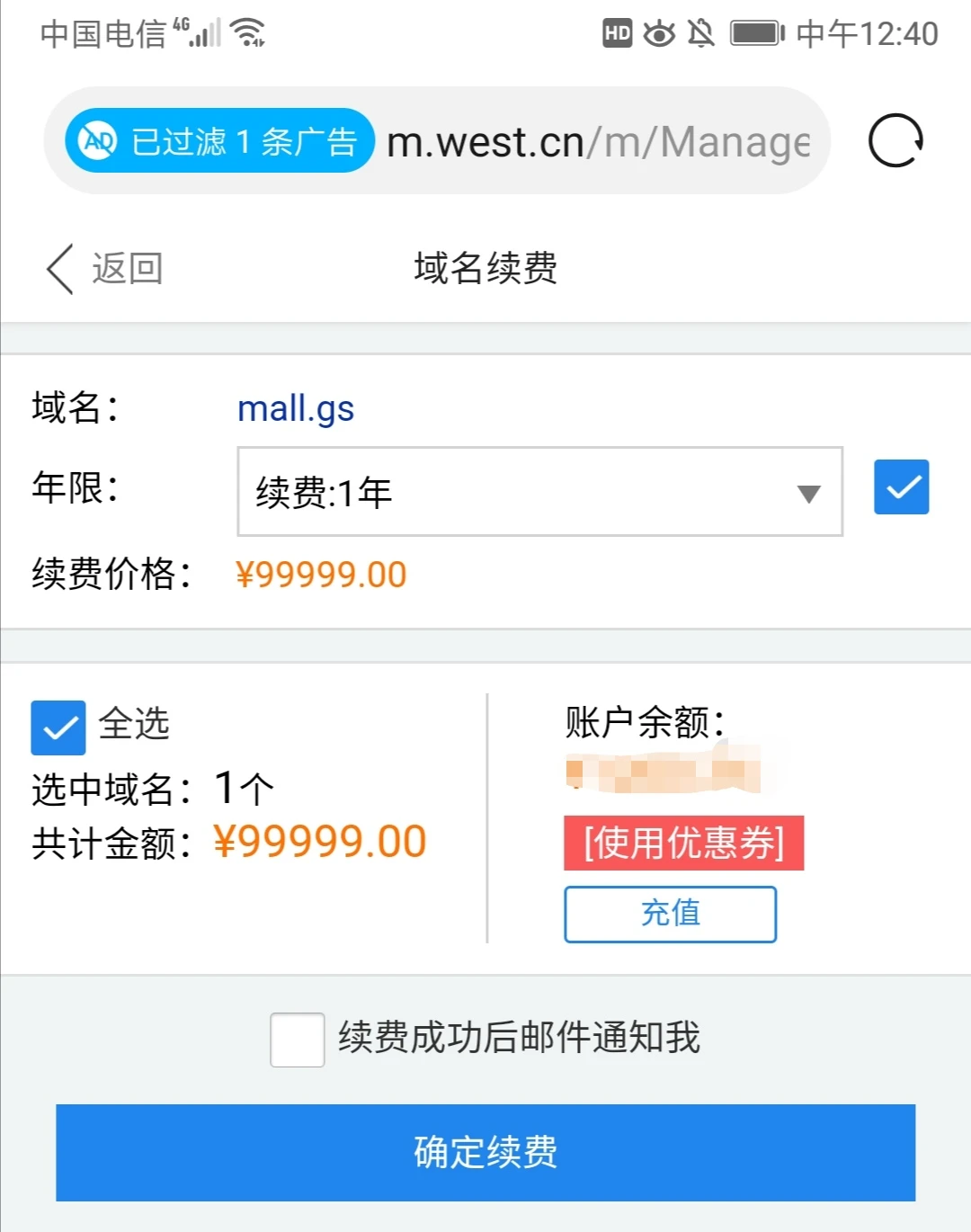
Task: Tap 使用优惠券 to apply a coupon
Action: (683, 844)
